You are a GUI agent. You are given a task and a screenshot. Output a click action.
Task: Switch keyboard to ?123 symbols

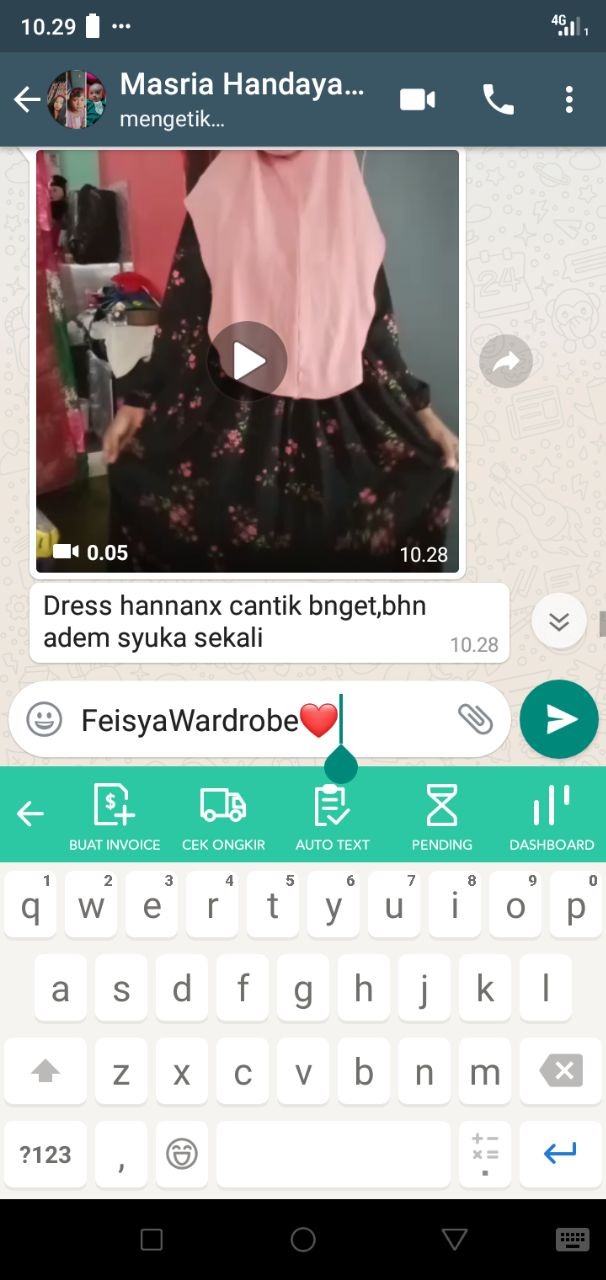45,1154
